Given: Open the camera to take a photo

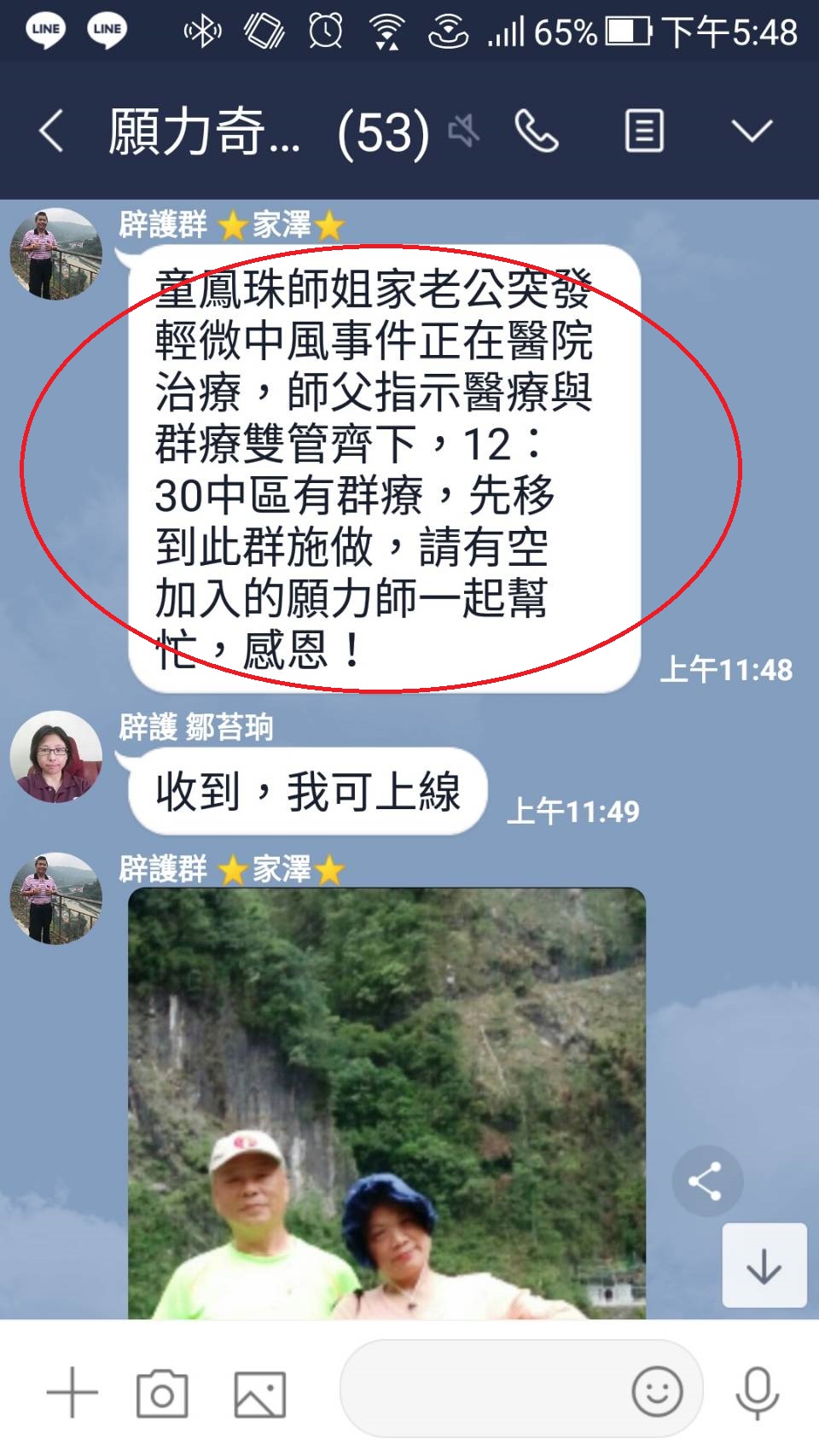Looking at the screenshot, I should (162, 1393).
